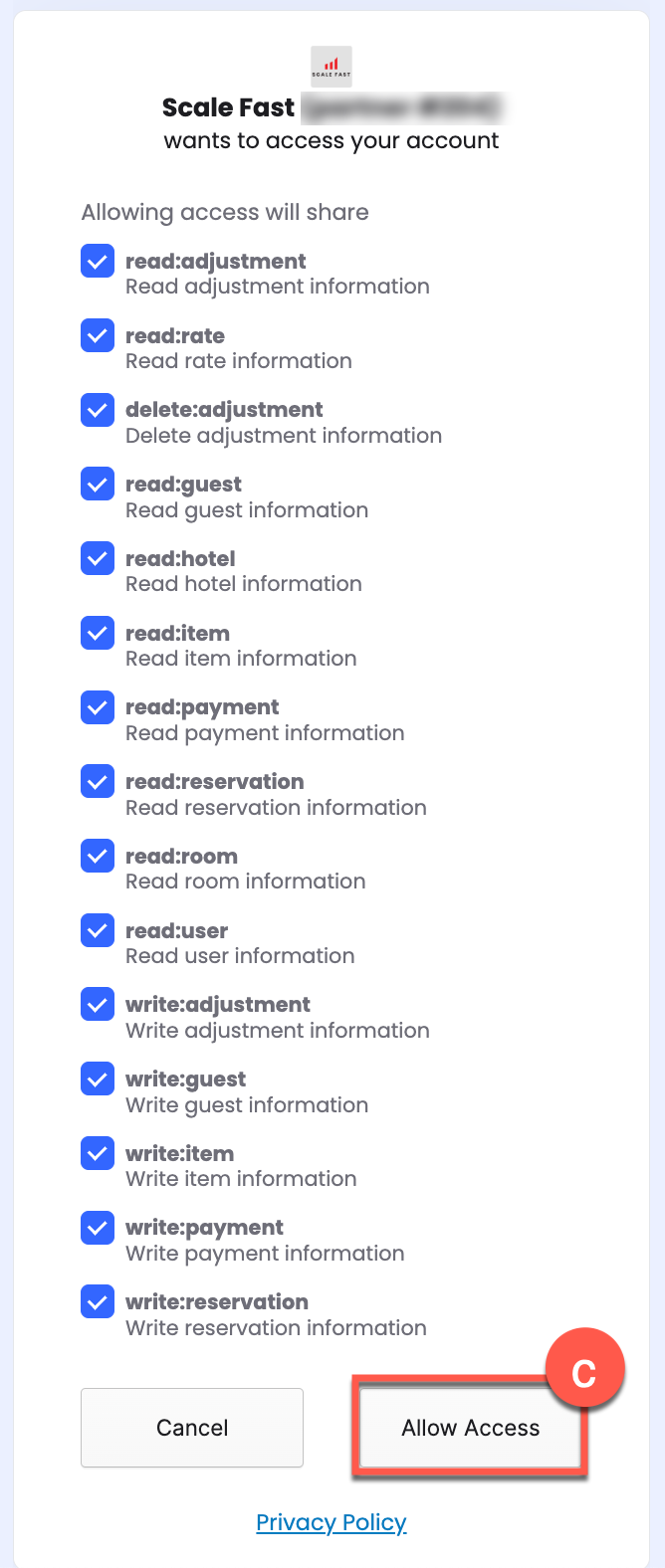Screen dimensions: 665x1568
Task: Toggle the write:guest checkbox
Action: tap(98, 1078)
